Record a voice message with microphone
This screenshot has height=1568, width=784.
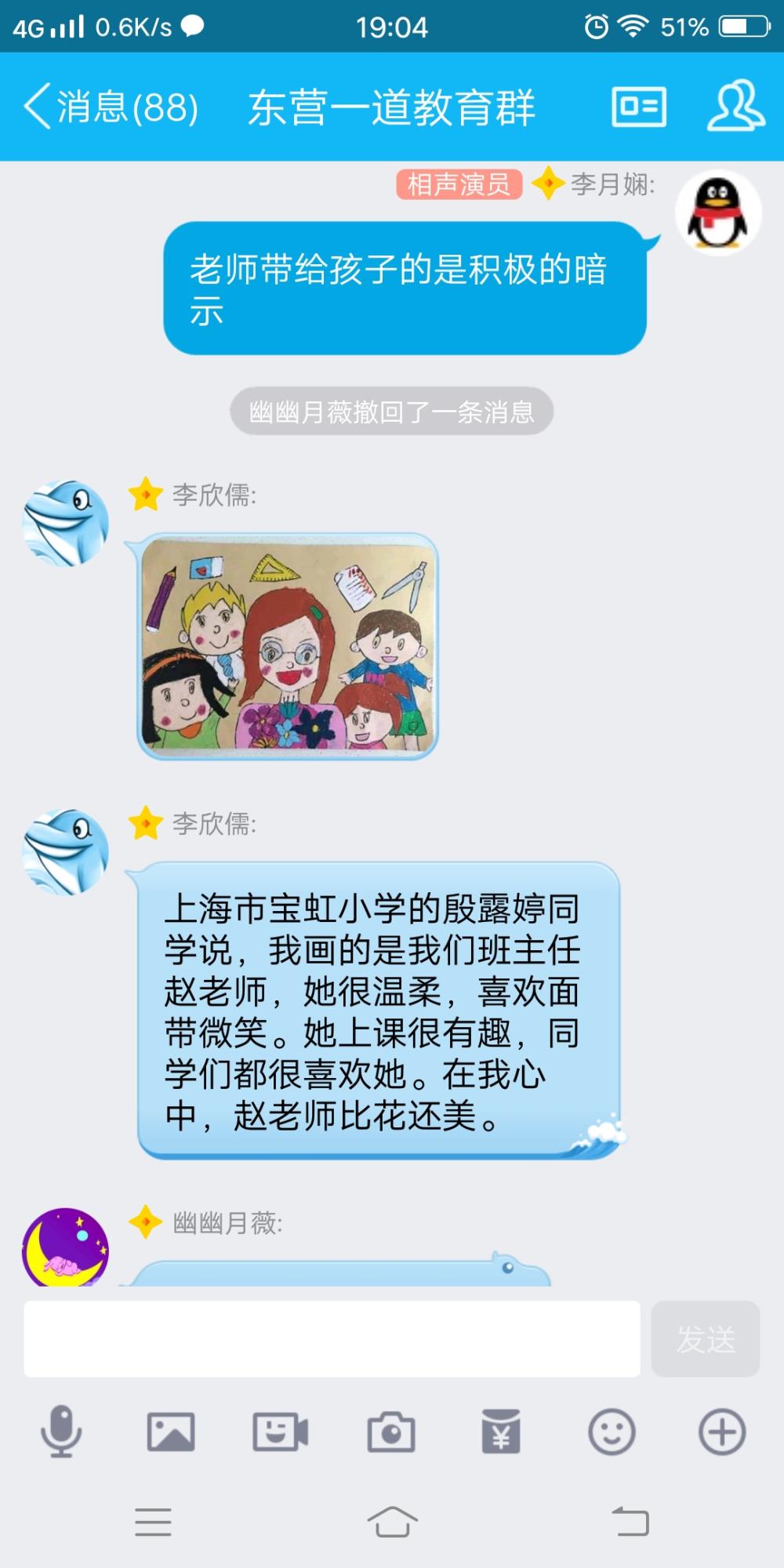pyautogui.click(x=61, y=1432)
